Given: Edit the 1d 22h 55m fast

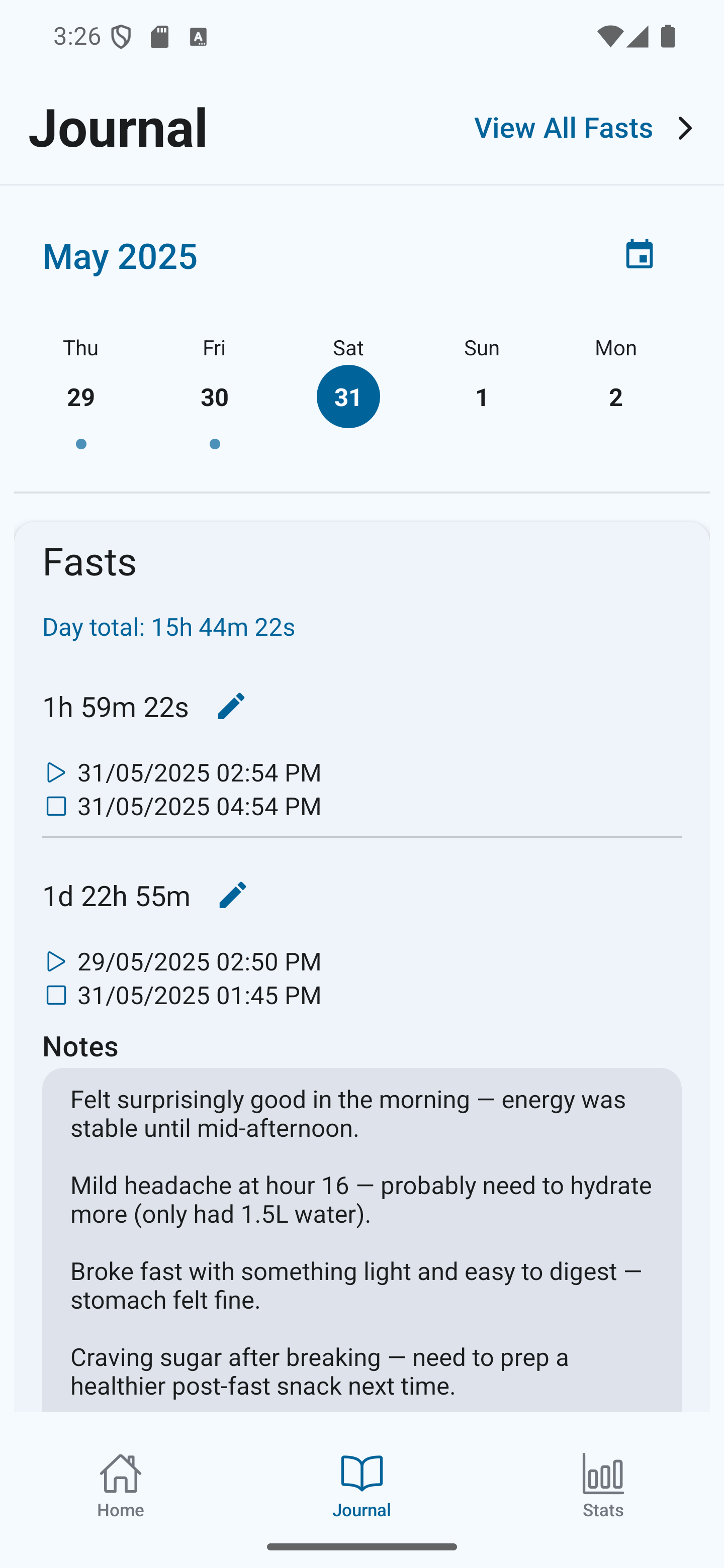Looking at the screenshot, I should pos(233,896).
